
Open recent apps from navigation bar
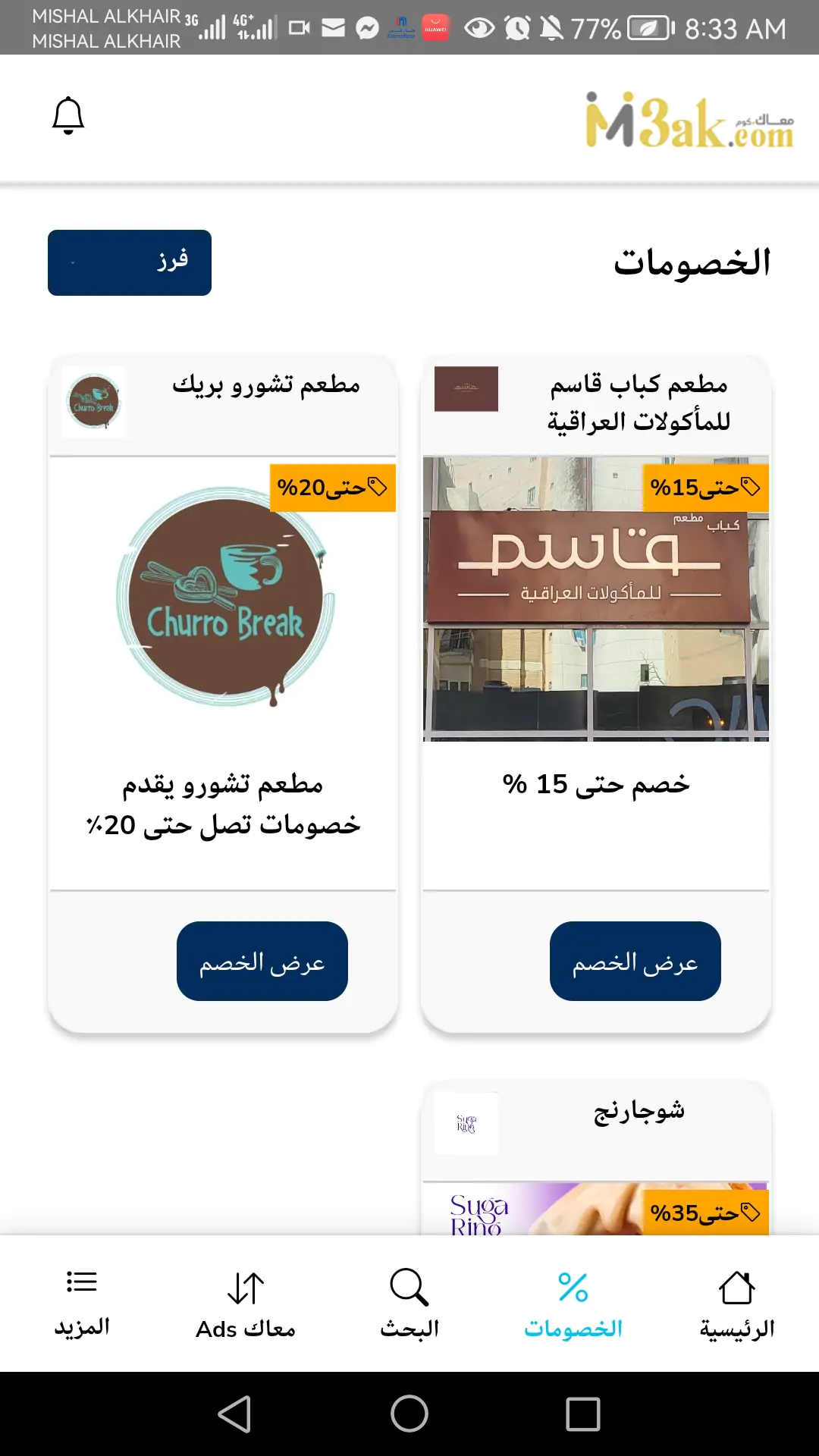point(583,1414)
